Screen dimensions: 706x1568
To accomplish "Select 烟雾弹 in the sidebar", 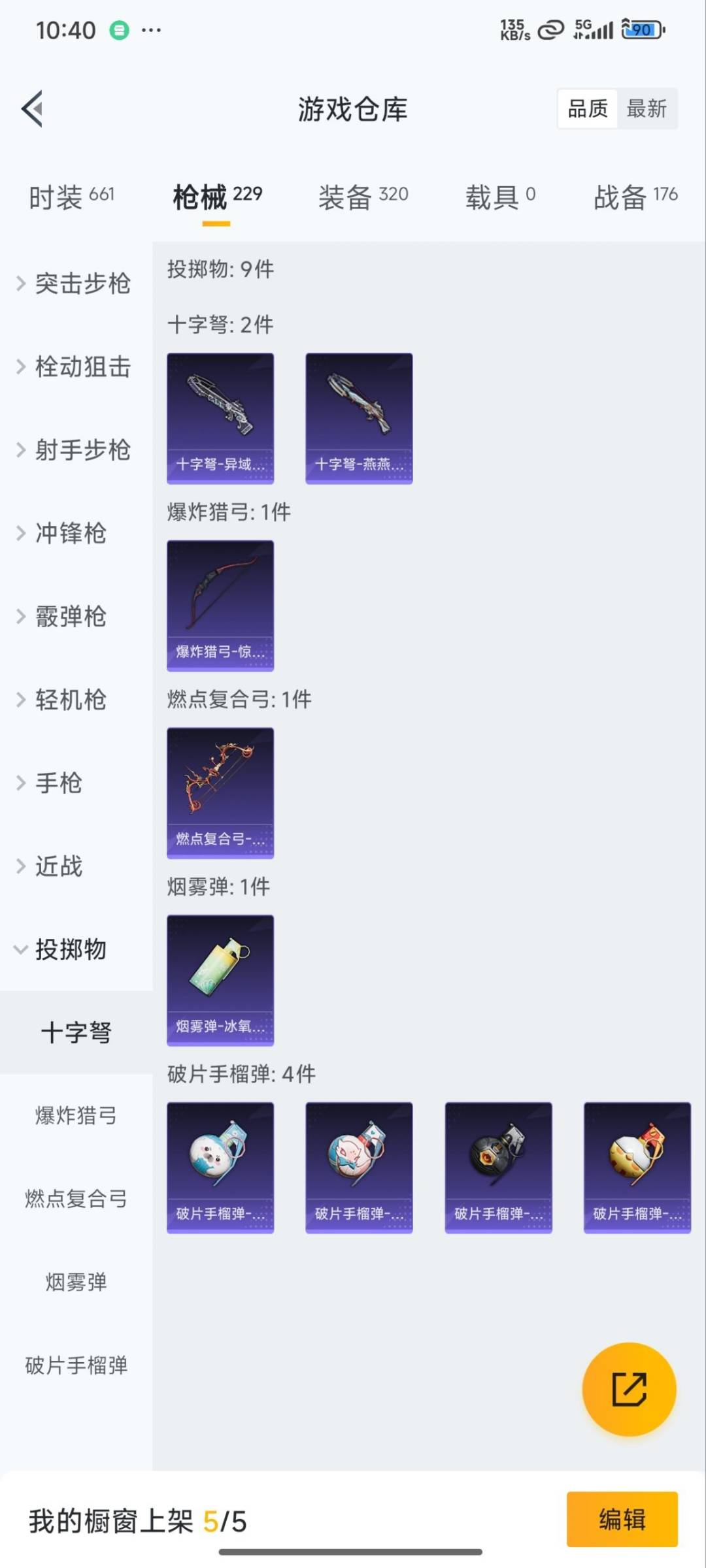I will coord(76,1282).
